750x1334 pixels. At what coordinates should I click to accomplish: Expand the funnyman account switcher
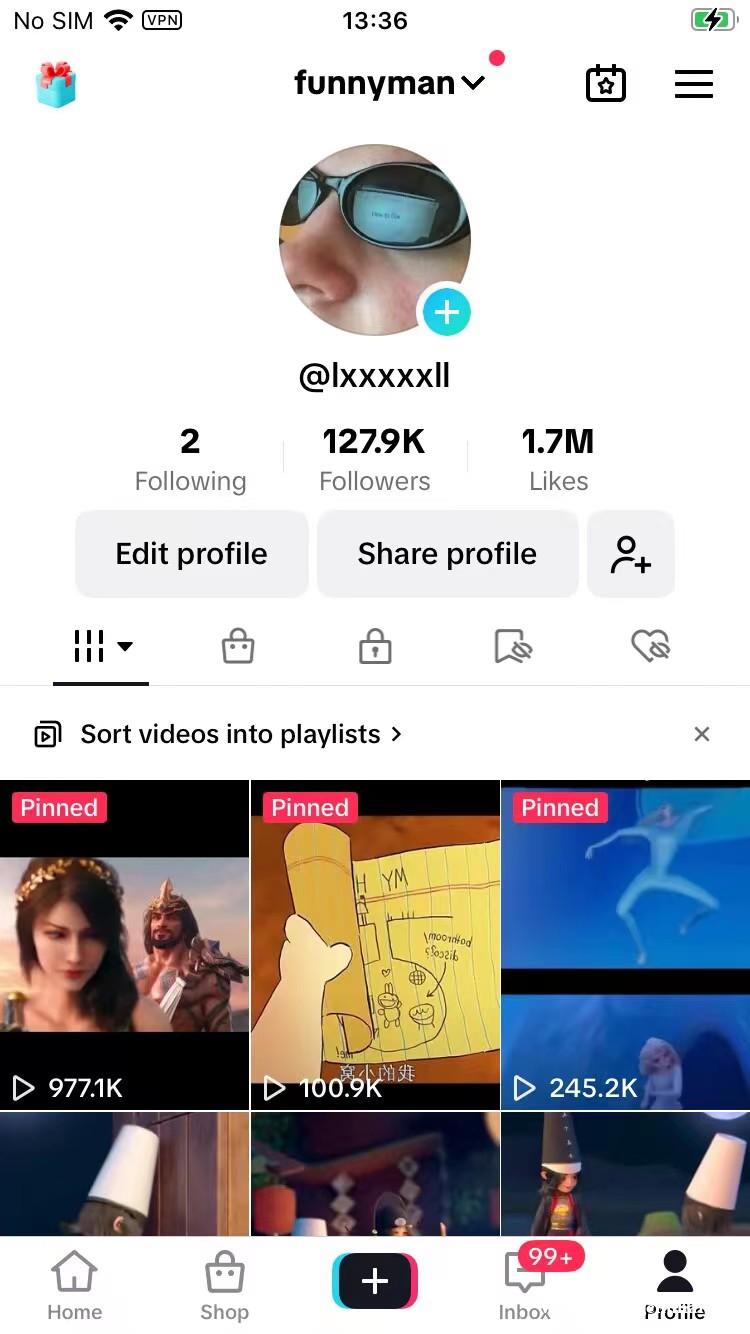pyautogui.click(x=389, y=84)
